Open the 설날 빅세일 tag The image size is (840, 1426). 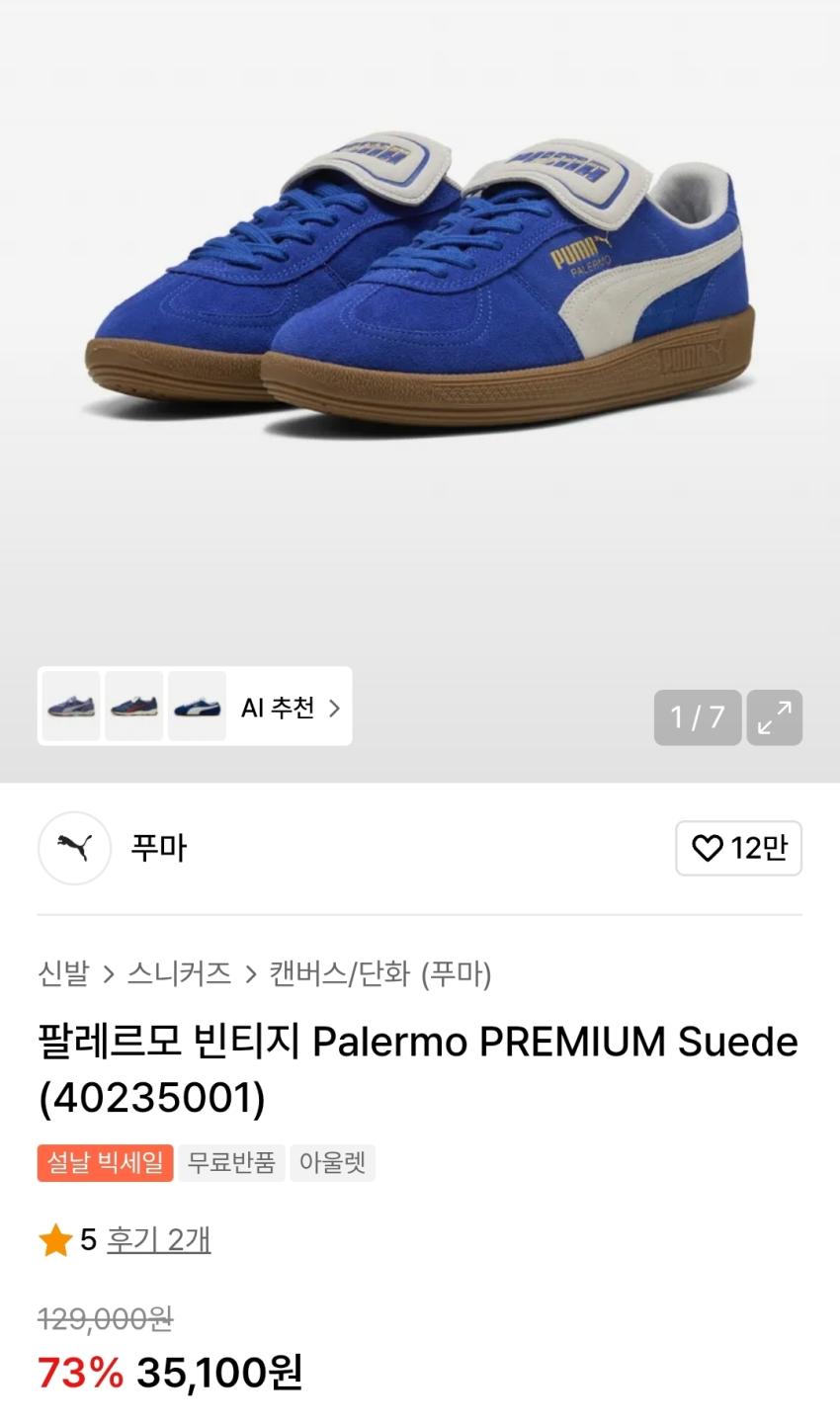pyautogui.click(x=106, y=1163)
